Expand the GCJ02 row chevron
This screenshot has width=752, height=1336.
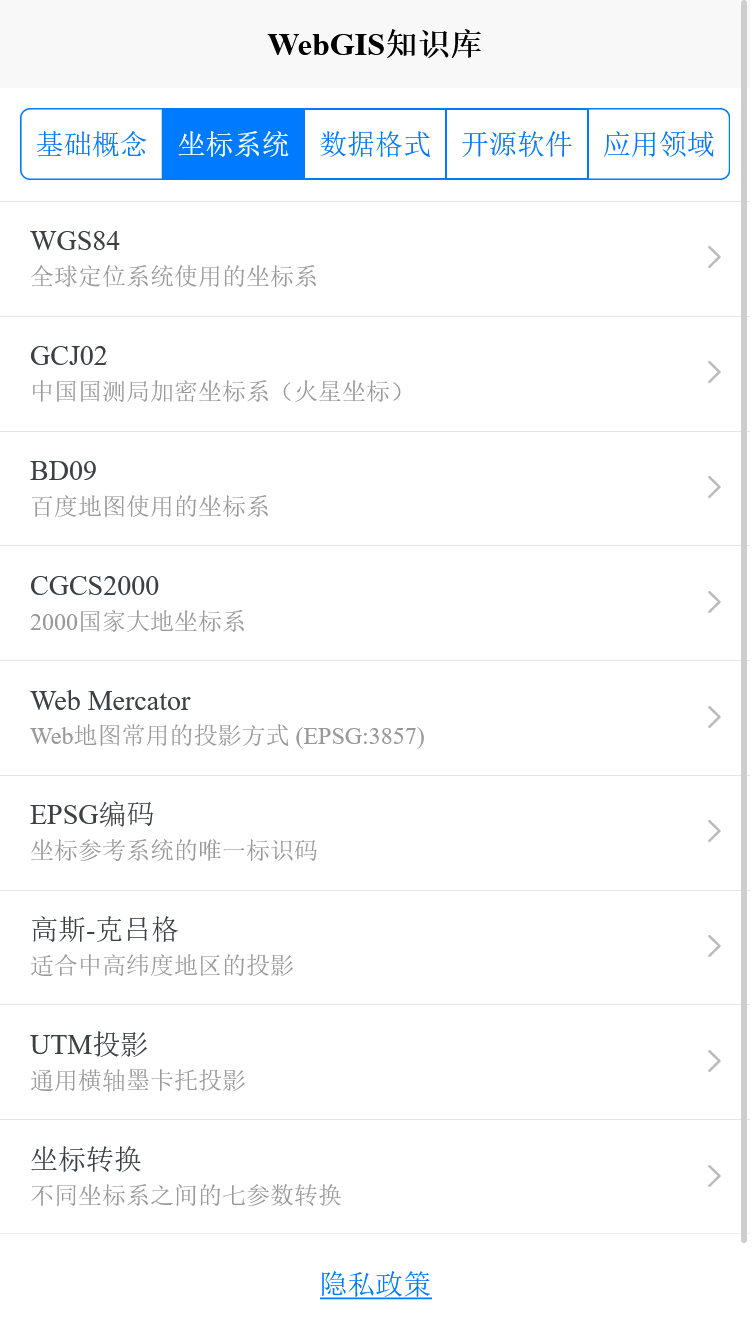[714, 373]
